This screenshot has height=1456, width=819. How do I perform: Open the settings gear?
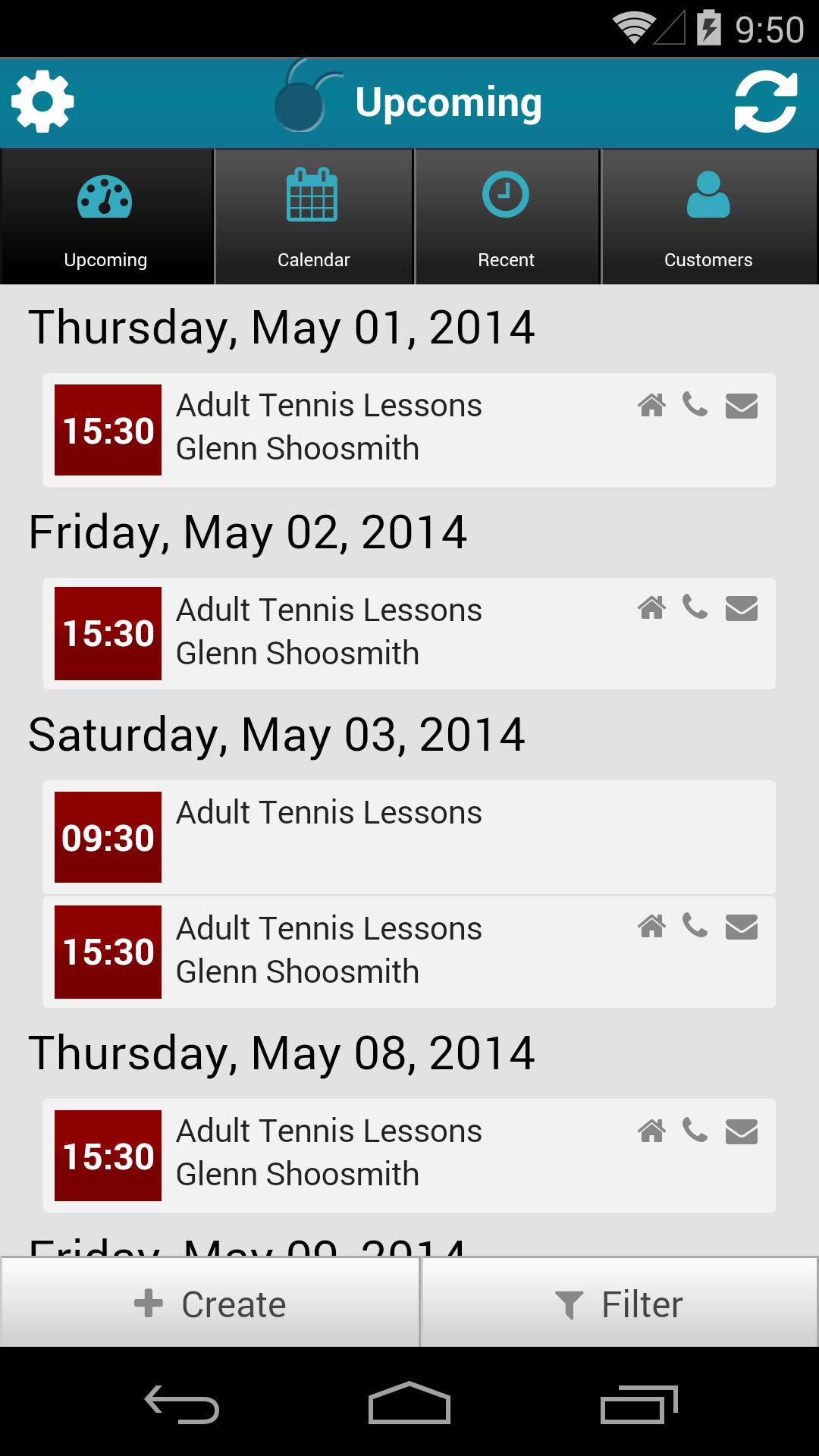[x=42, y=102]
